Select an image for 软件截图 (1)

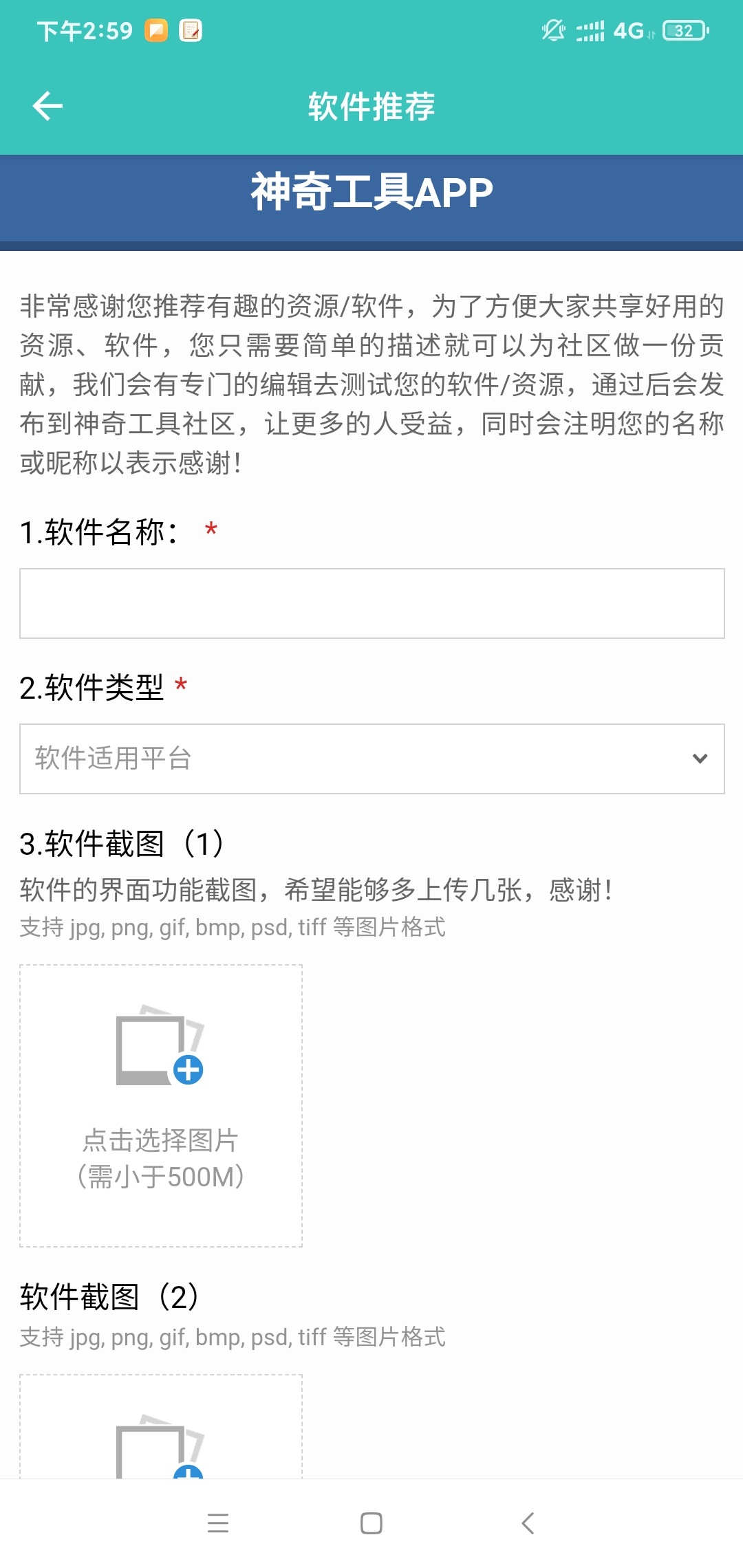point(161,1105)
